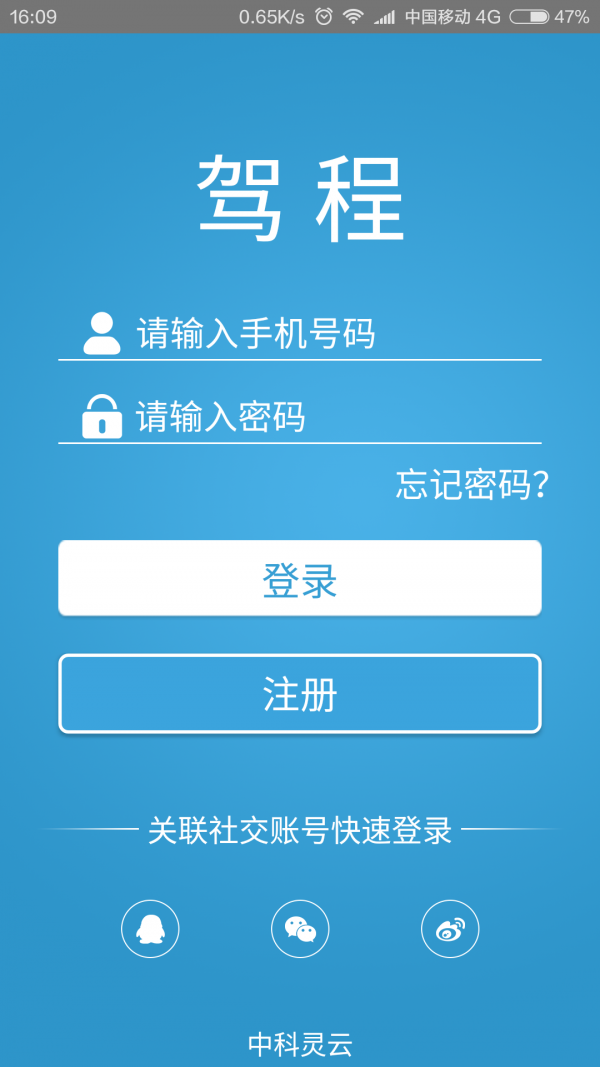Log in with QQ account icon
600x1067 pixels.
pyautogui.click(x=150, y=929)
